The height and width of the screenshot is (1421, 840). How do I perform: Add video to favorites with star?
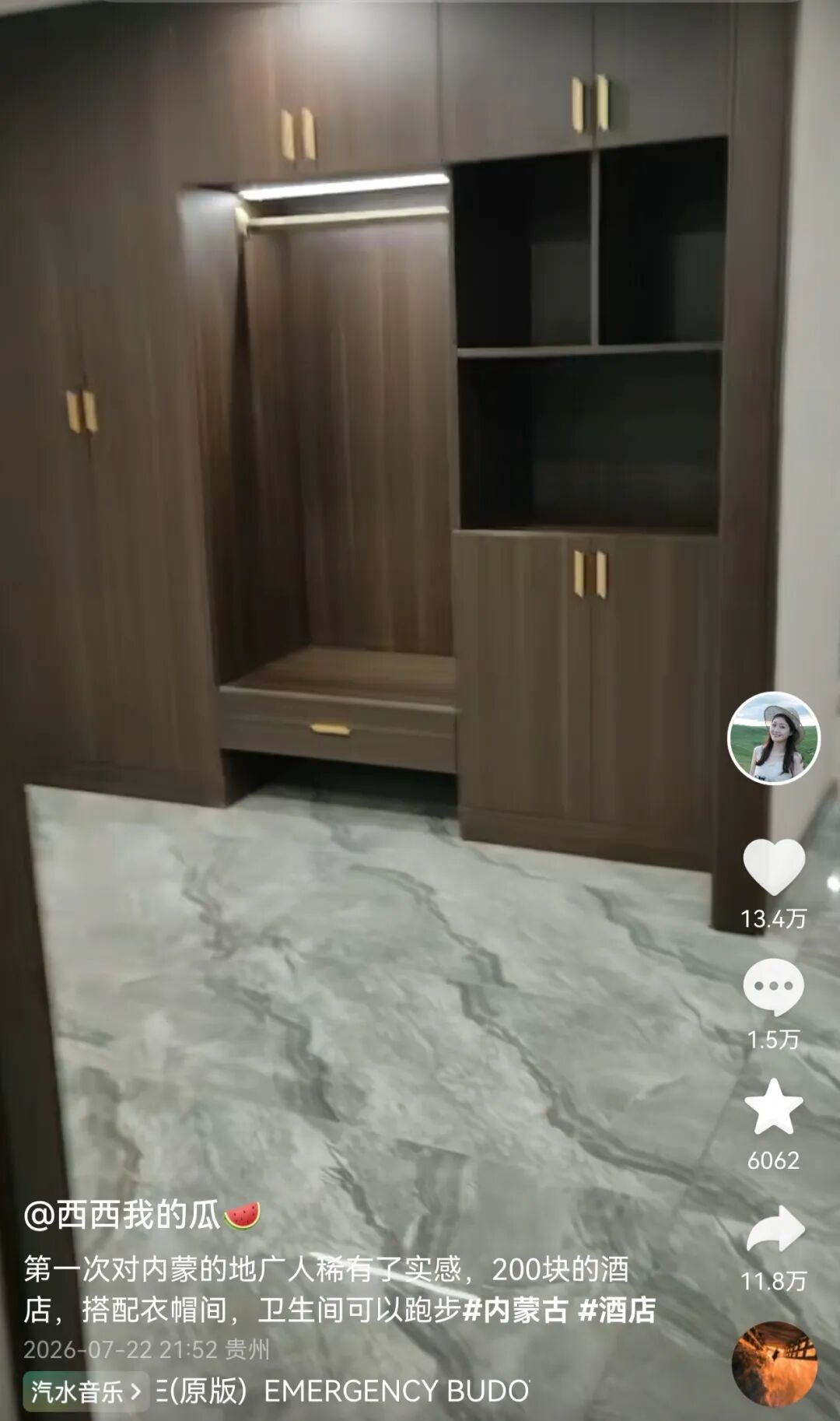click(x=773, y=1107)
